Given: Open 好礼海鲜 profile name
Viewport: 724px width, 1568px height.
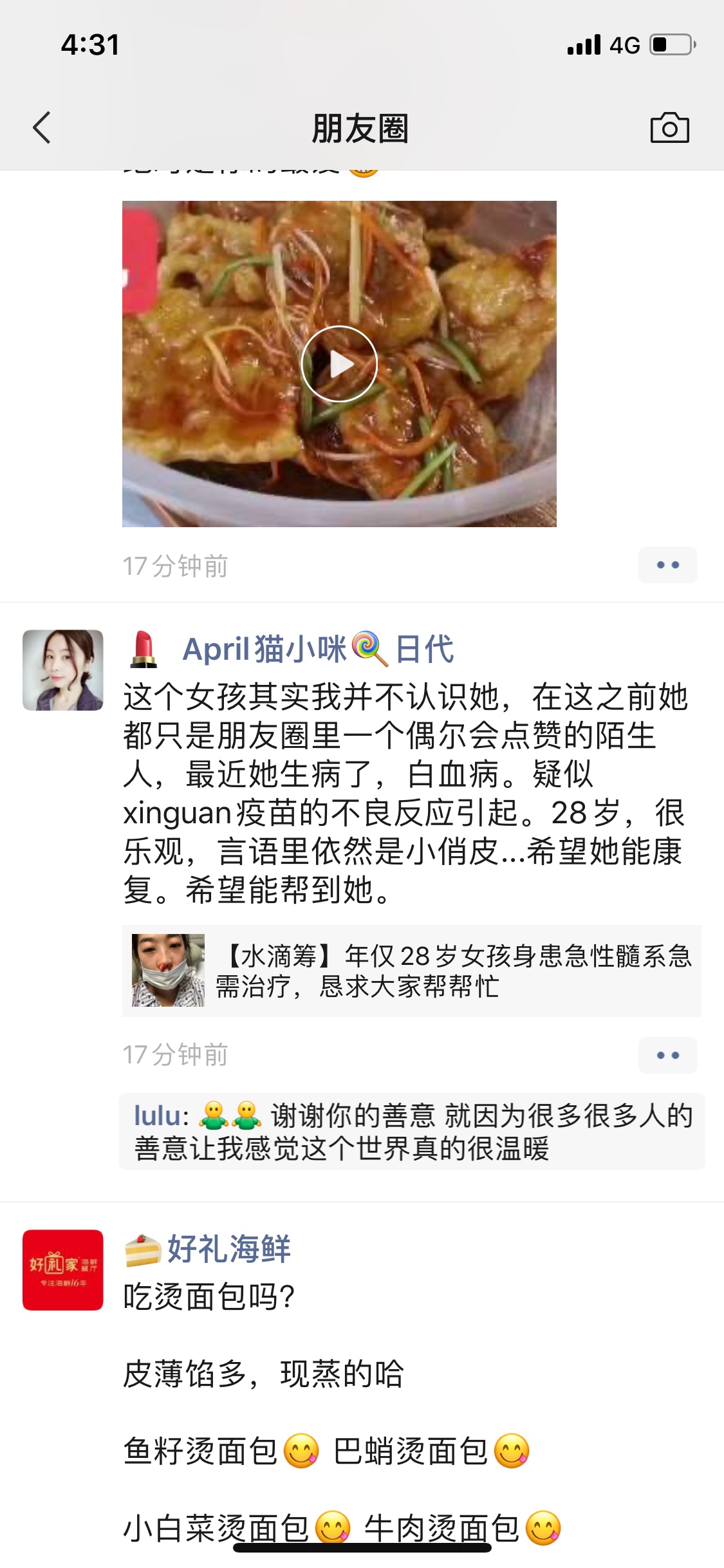Looking at the screenshot, I should [228, 1249].
